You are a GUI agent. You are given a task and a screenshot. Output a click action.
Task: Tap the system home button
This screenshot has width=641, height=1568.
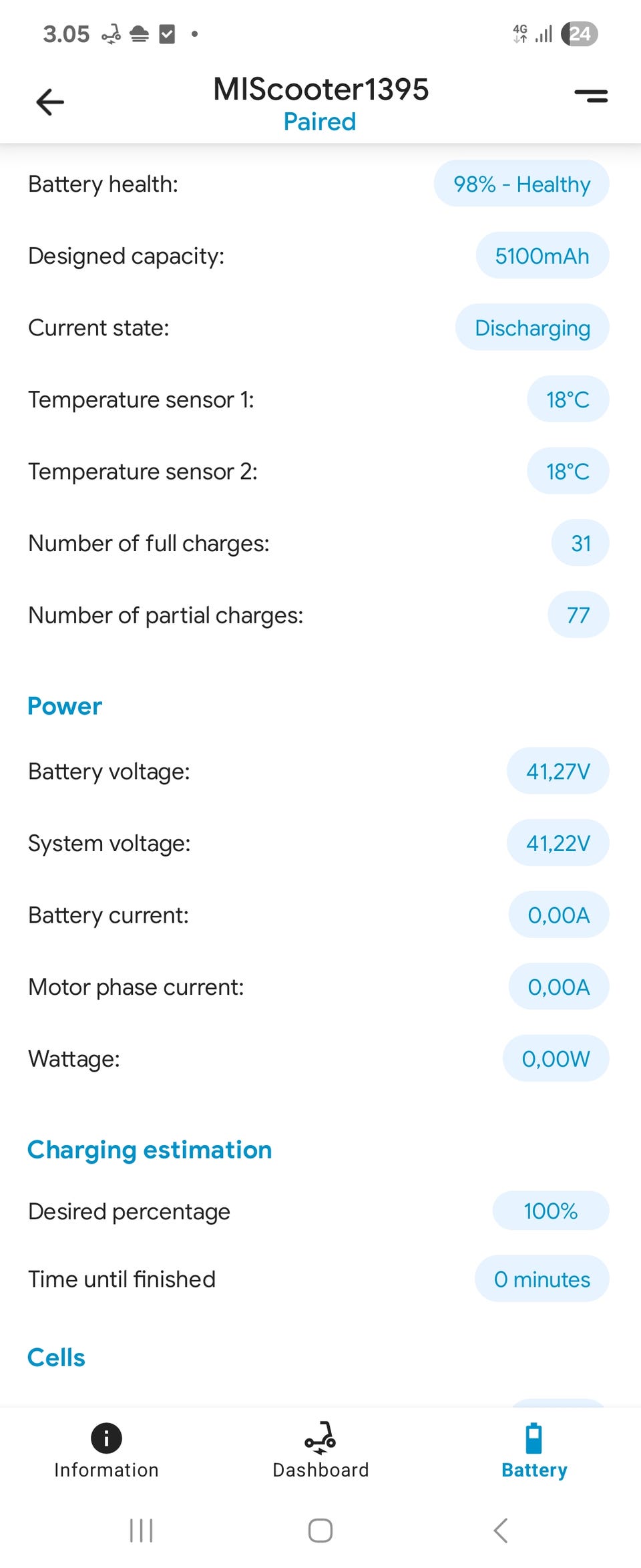[x=320, y=1530]
